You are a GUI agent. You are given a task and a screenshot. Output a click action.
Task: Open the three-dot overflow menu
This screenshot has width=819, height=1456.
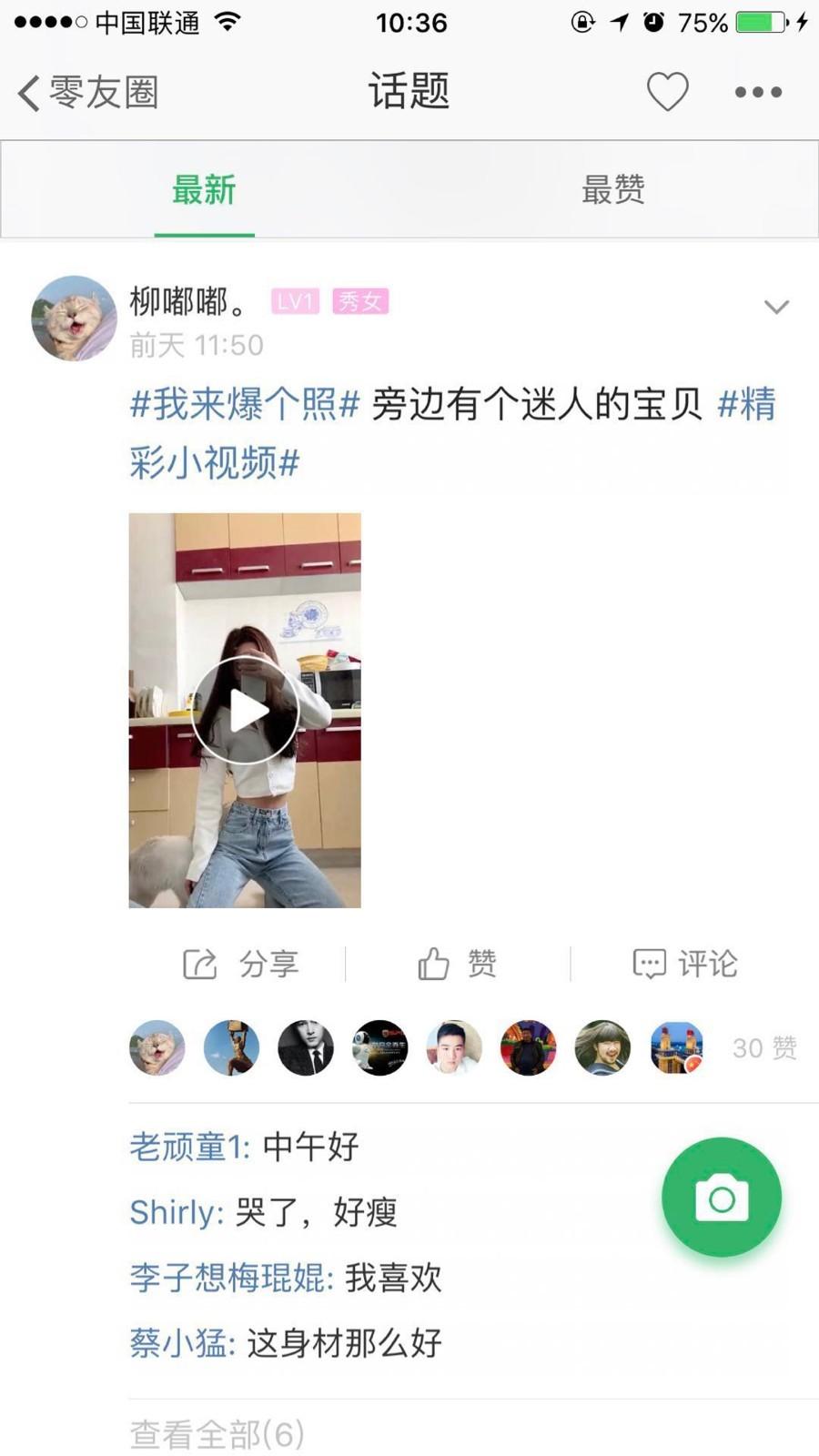pyautogui.click(x=758, y=92)
